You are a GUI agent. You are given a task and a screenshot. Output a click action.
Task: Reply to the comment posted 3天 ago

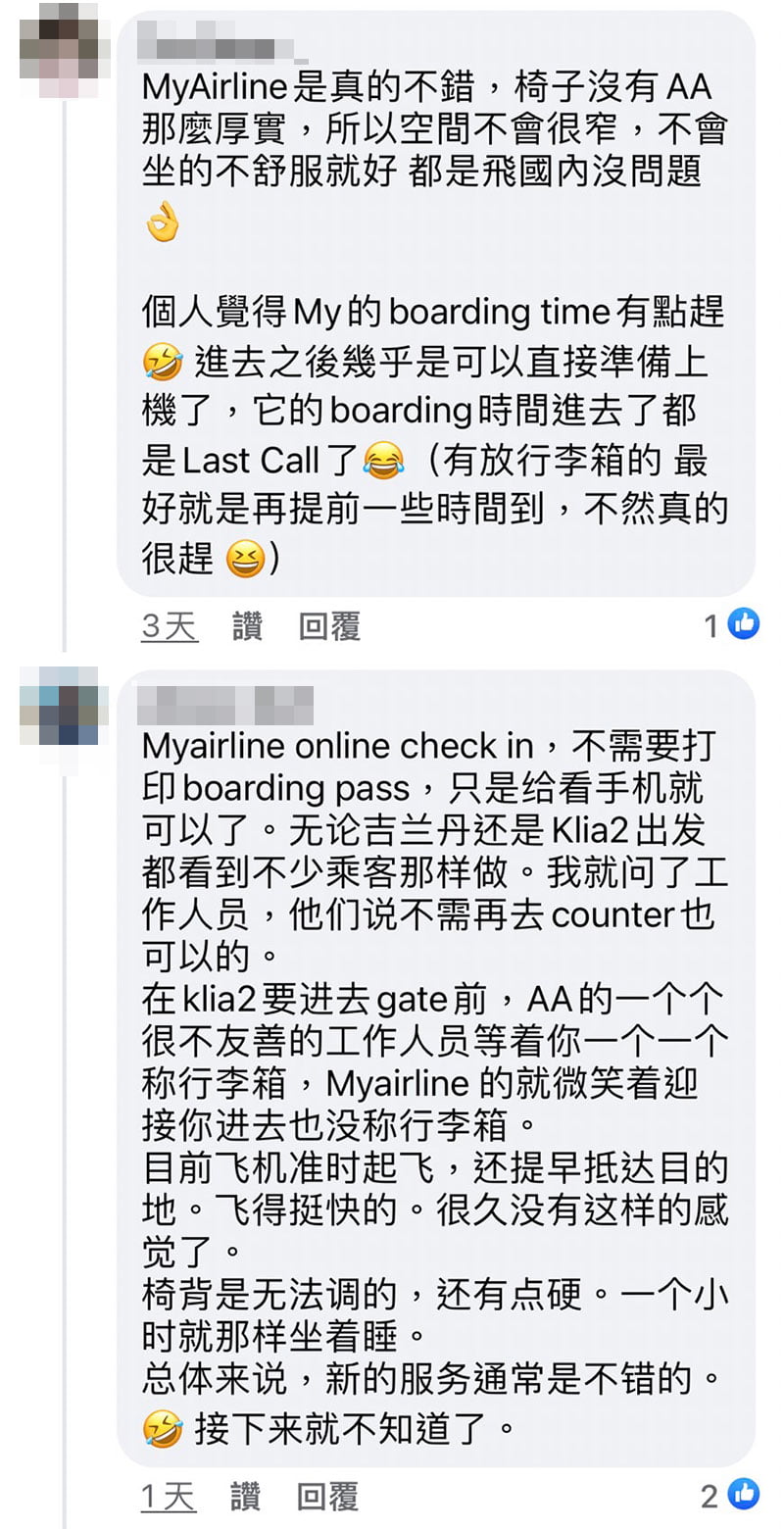click(329, 625)
